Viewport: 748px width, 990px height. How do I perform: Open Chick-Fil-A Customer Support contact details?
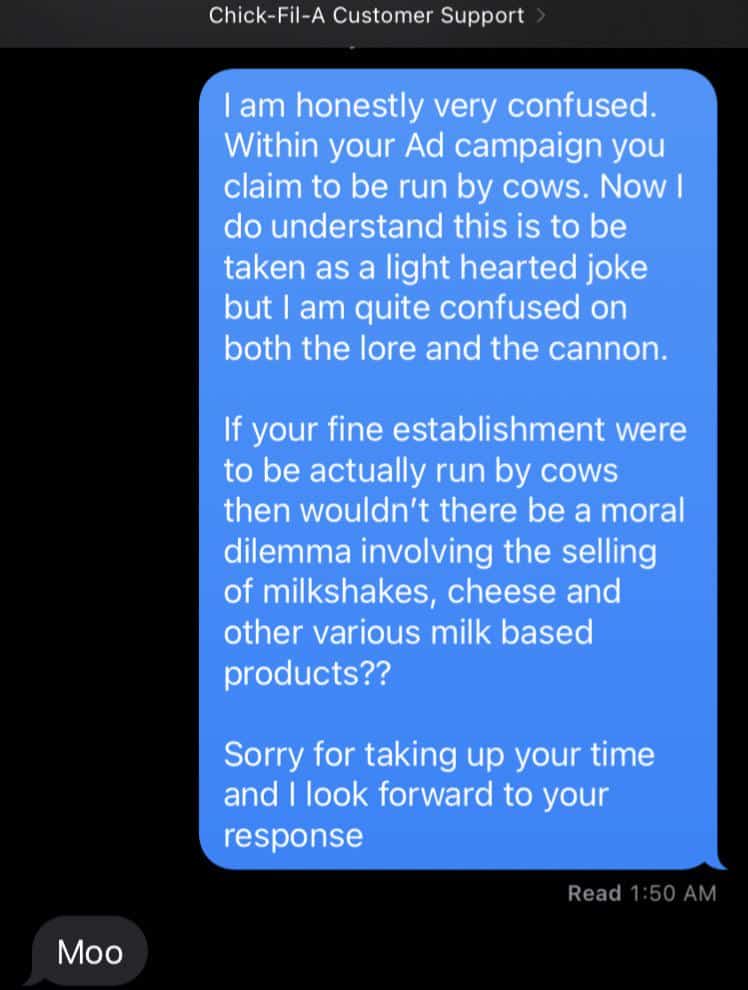pyautogui.click(x=373, y=16)
